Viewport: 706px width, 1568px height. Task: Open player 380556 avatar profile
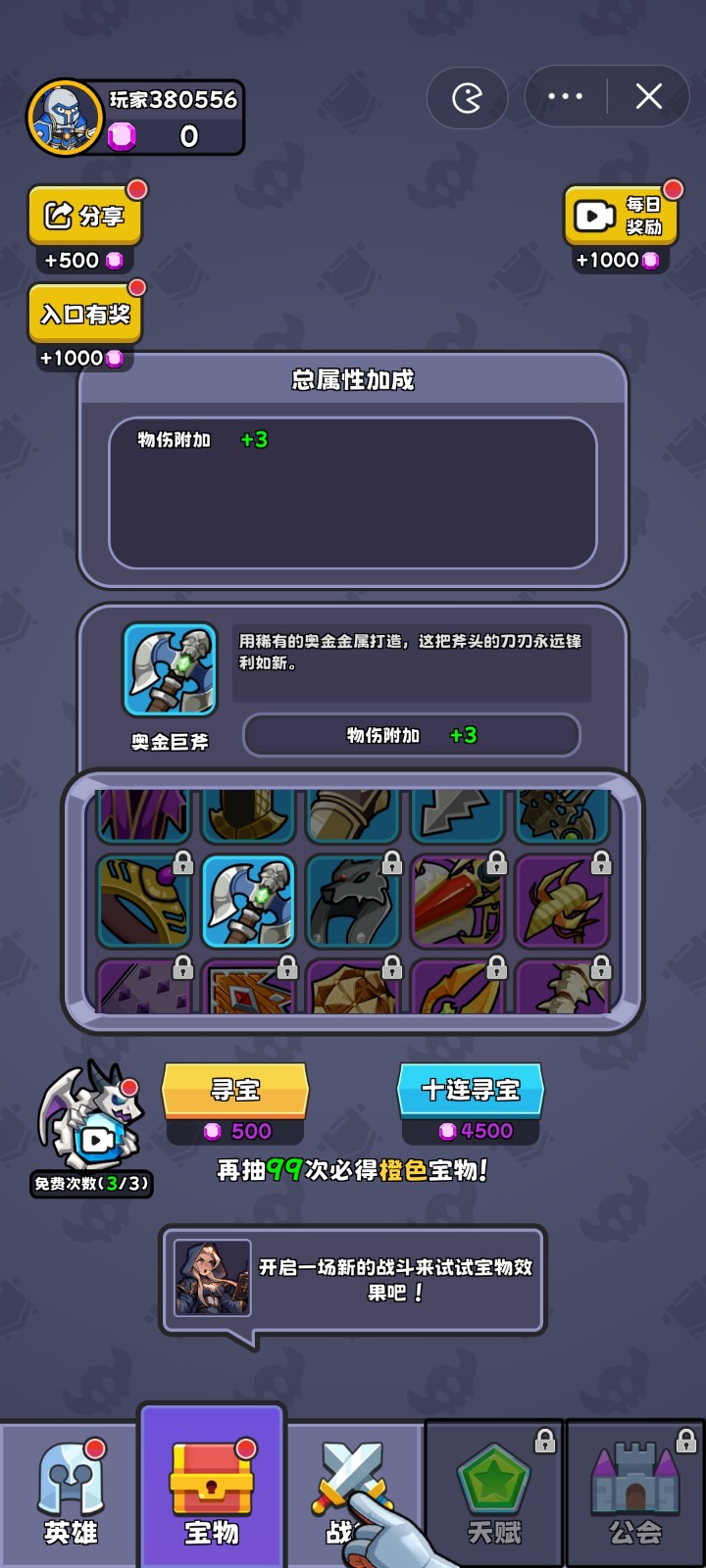(x=65, y=119)
